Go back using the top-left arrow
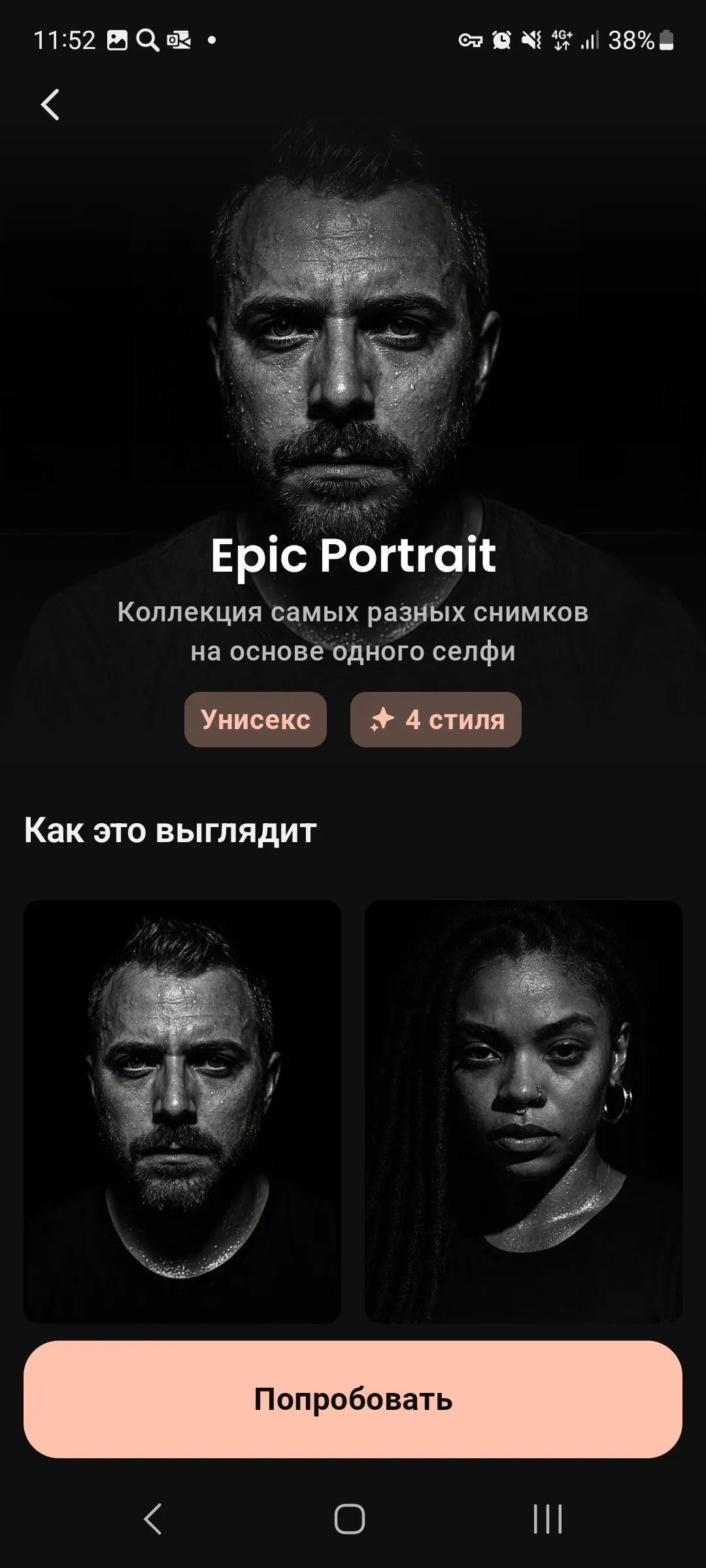This screenshot has width=706, height=1568. tap(50, 105)
